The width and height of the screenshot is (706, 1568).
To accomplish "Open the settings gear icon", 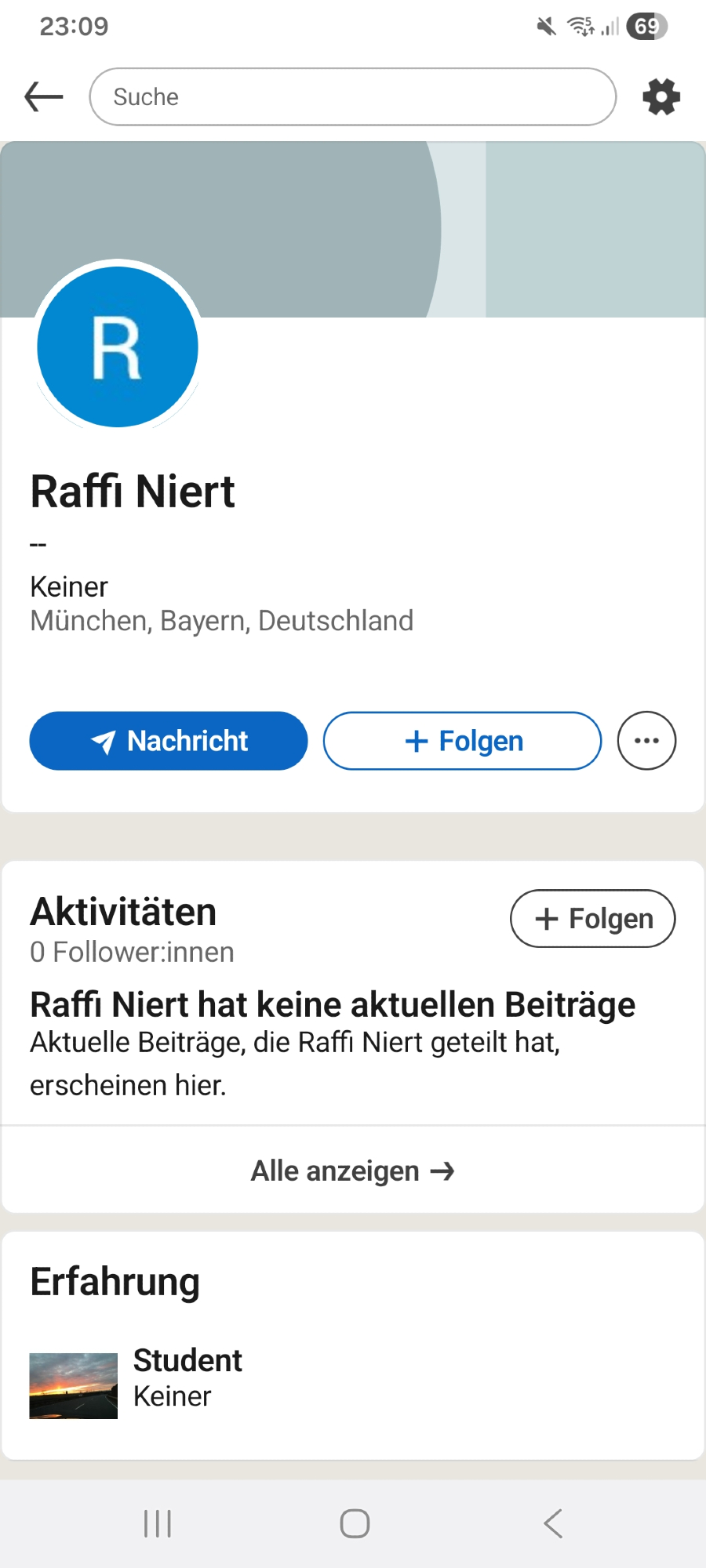I will pos(661,97).
